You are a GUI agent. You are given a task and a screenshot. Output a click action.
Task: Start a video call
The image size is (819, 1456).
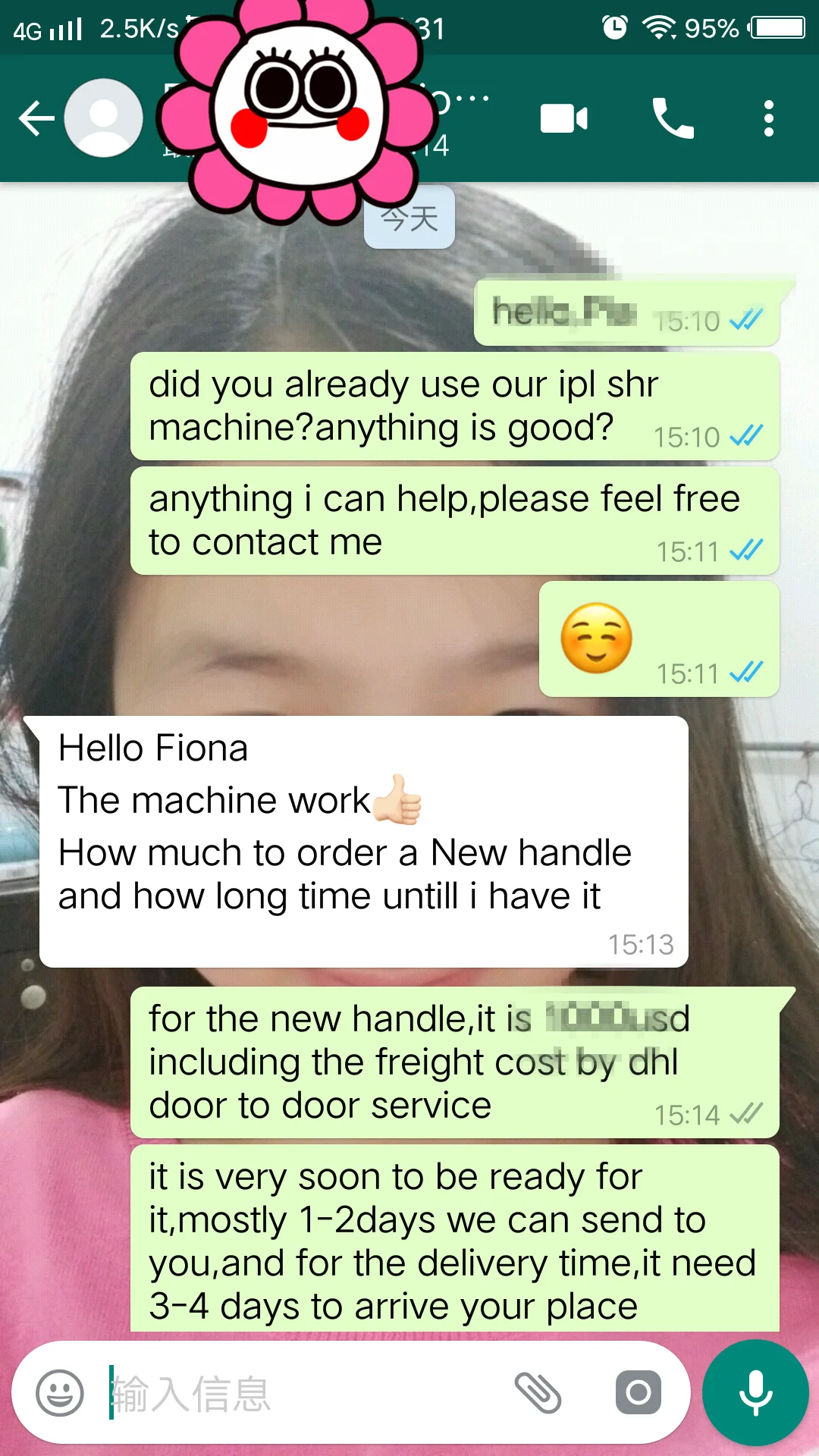click(563, 119)
